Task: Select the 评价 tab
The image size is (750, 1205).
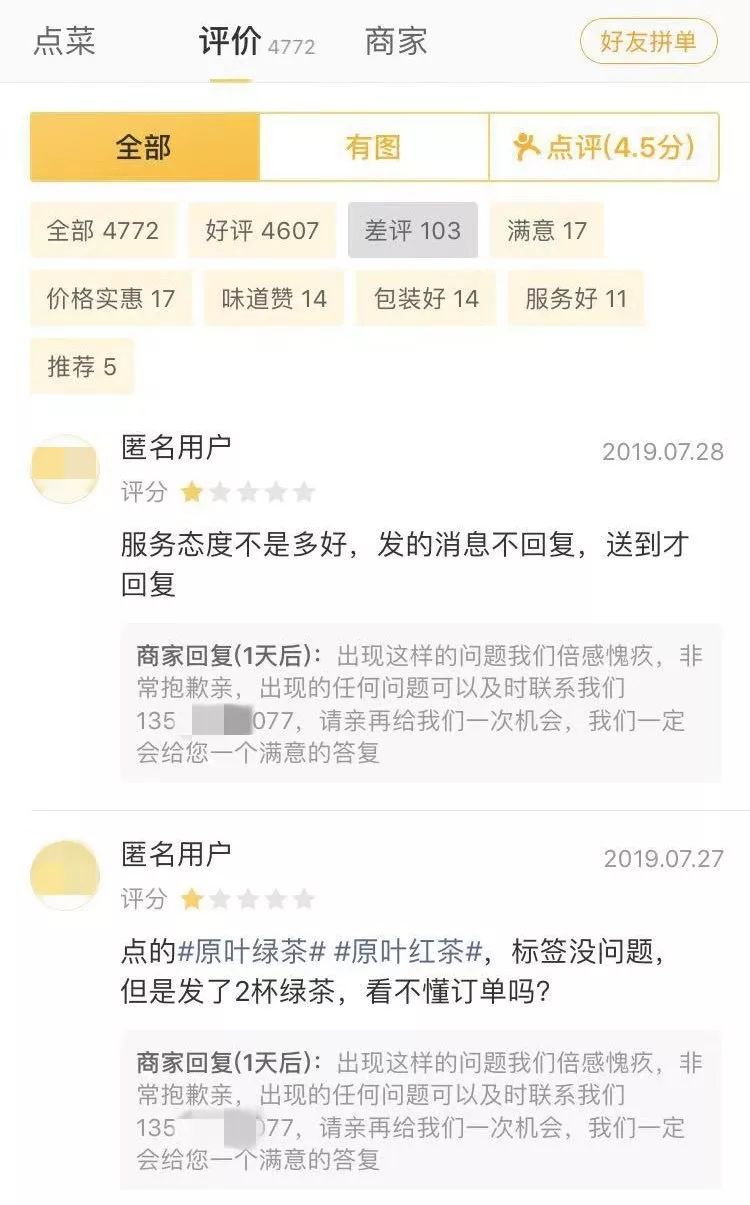Action: (230, 42)
